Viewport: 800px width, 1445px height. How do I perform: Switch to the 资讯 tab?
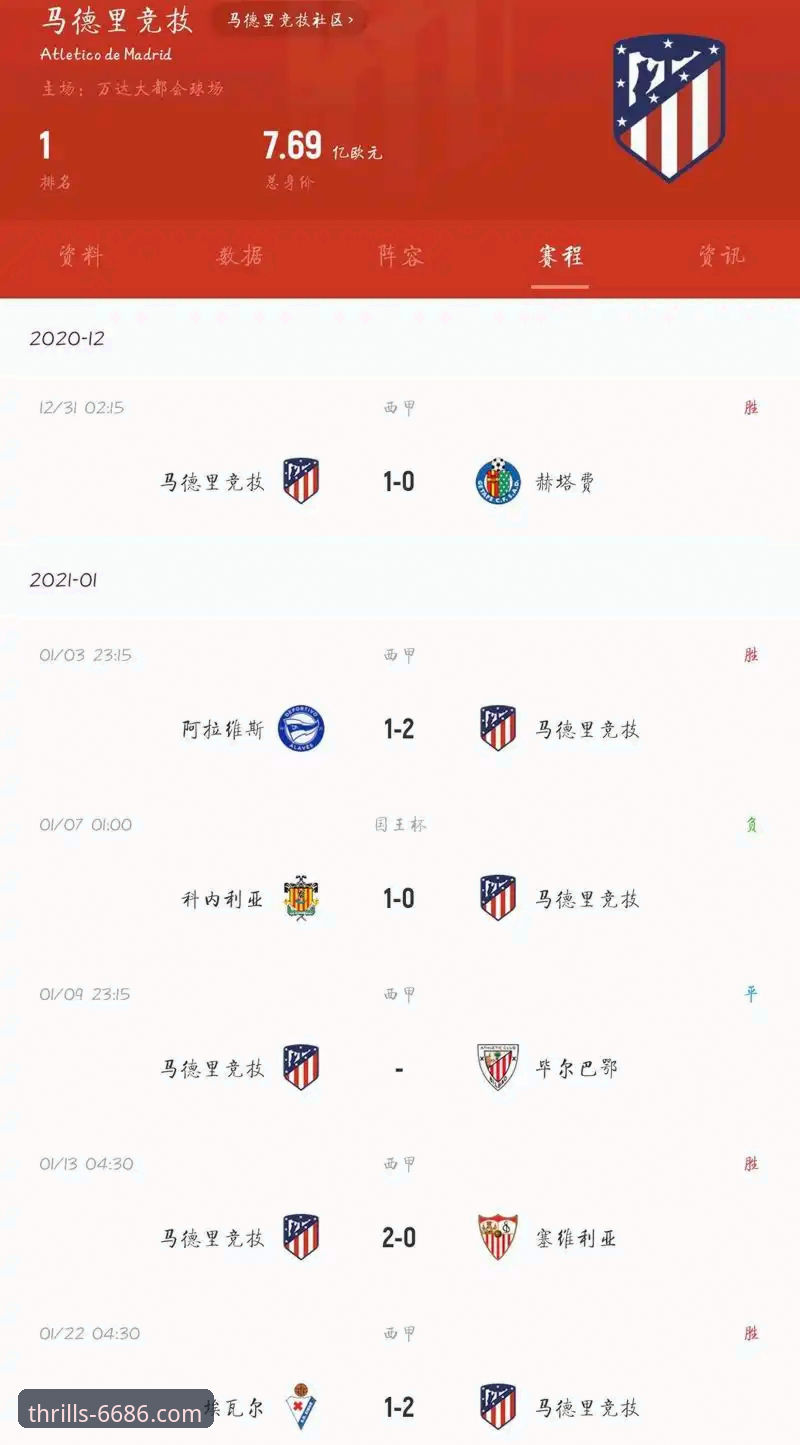(720, 256)
